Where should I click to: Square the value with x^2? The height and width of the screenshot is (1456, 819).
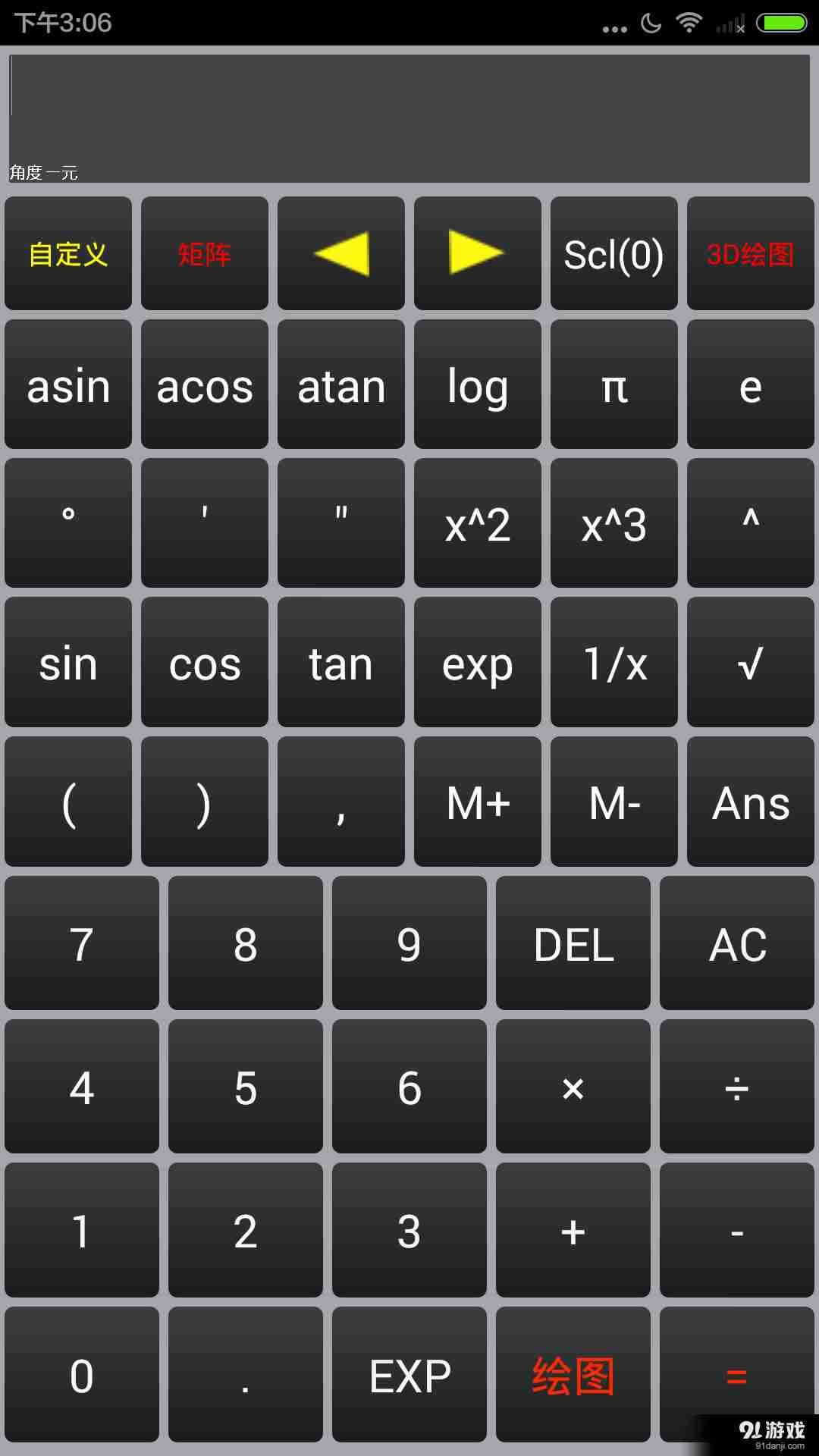477,523
